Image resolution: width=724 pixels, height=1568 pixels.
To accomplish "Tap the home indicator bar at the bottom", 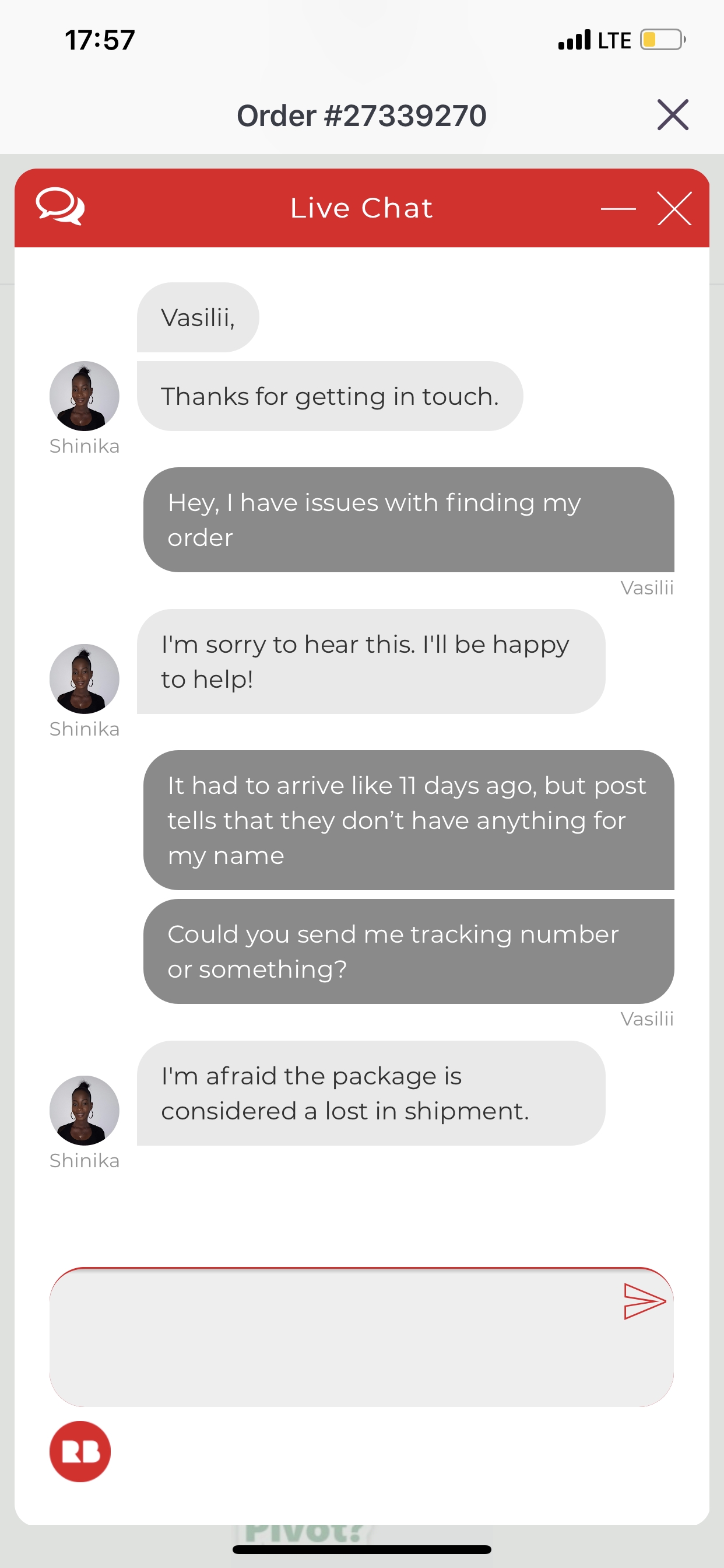I will tap(361, 1549).
